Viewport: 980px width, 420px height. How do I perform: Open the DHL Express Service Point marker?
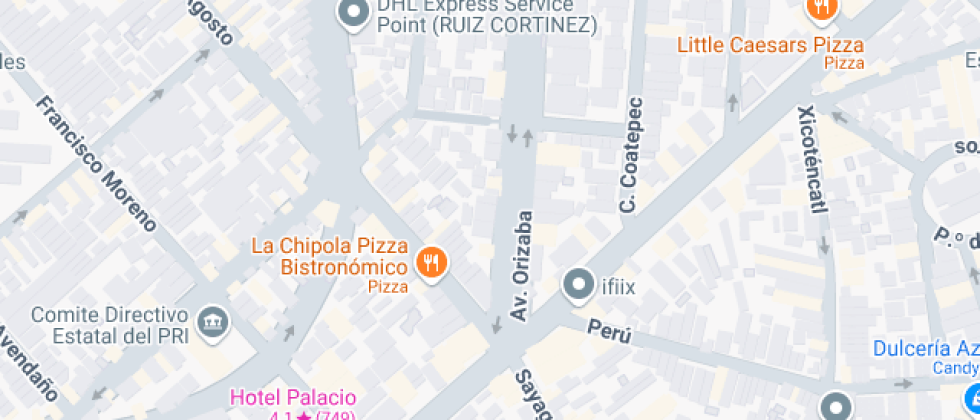coord(352,14)
